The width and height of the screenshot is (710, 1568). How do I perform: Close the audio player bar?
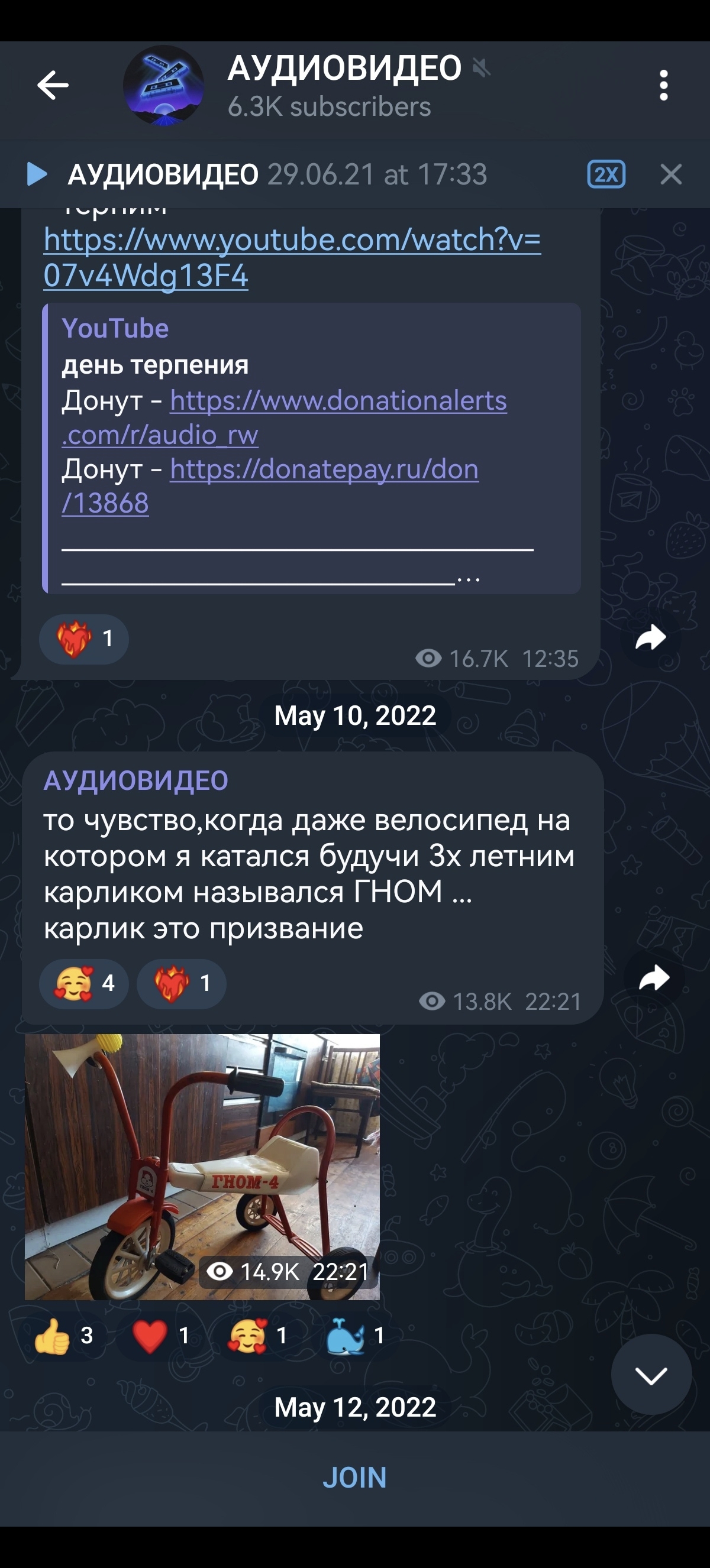point(670,174)
